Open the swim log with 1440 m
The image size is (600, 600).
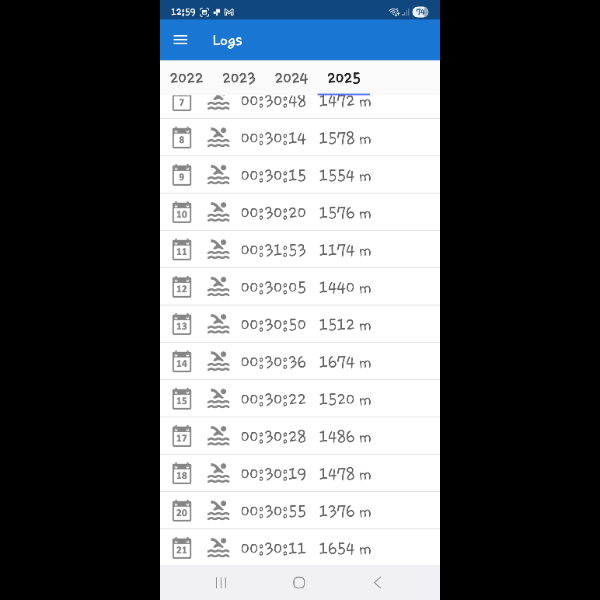click(x=300, y=287)
